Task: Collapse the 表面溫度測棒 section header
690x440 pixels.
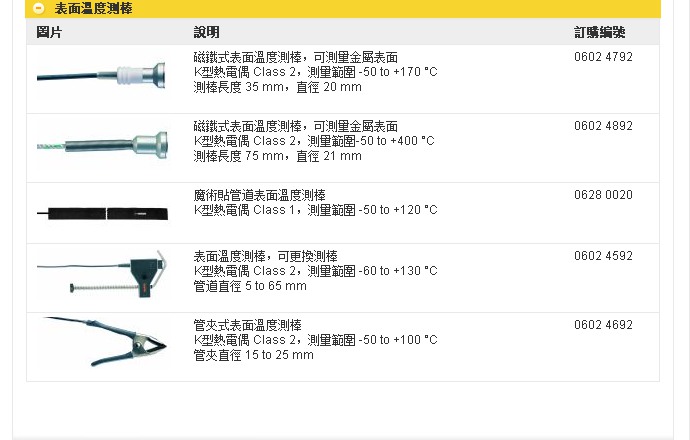Action: [x=40, y=8]
